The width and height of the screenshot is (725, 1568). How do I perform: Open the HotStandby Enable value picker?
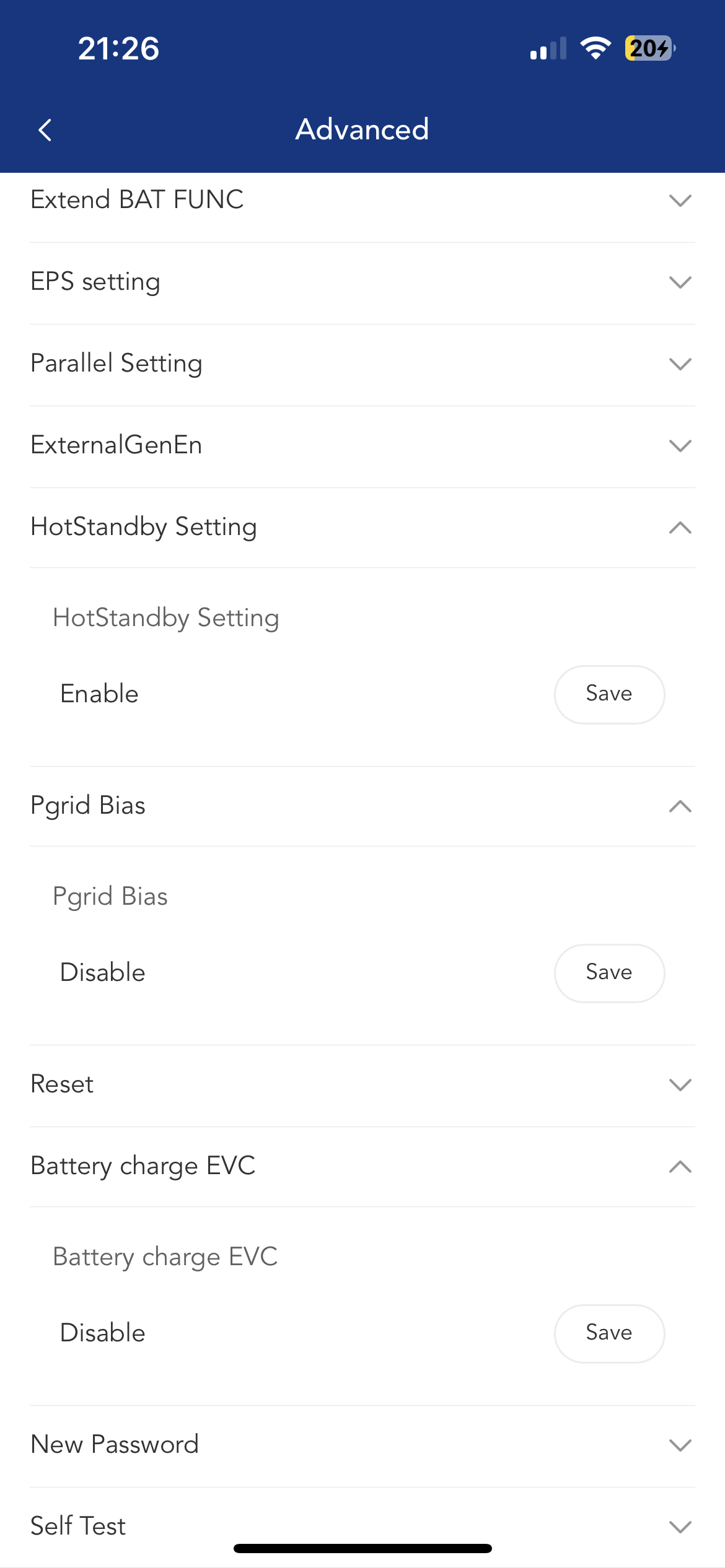pyautogui.click(x=99, y=694)
